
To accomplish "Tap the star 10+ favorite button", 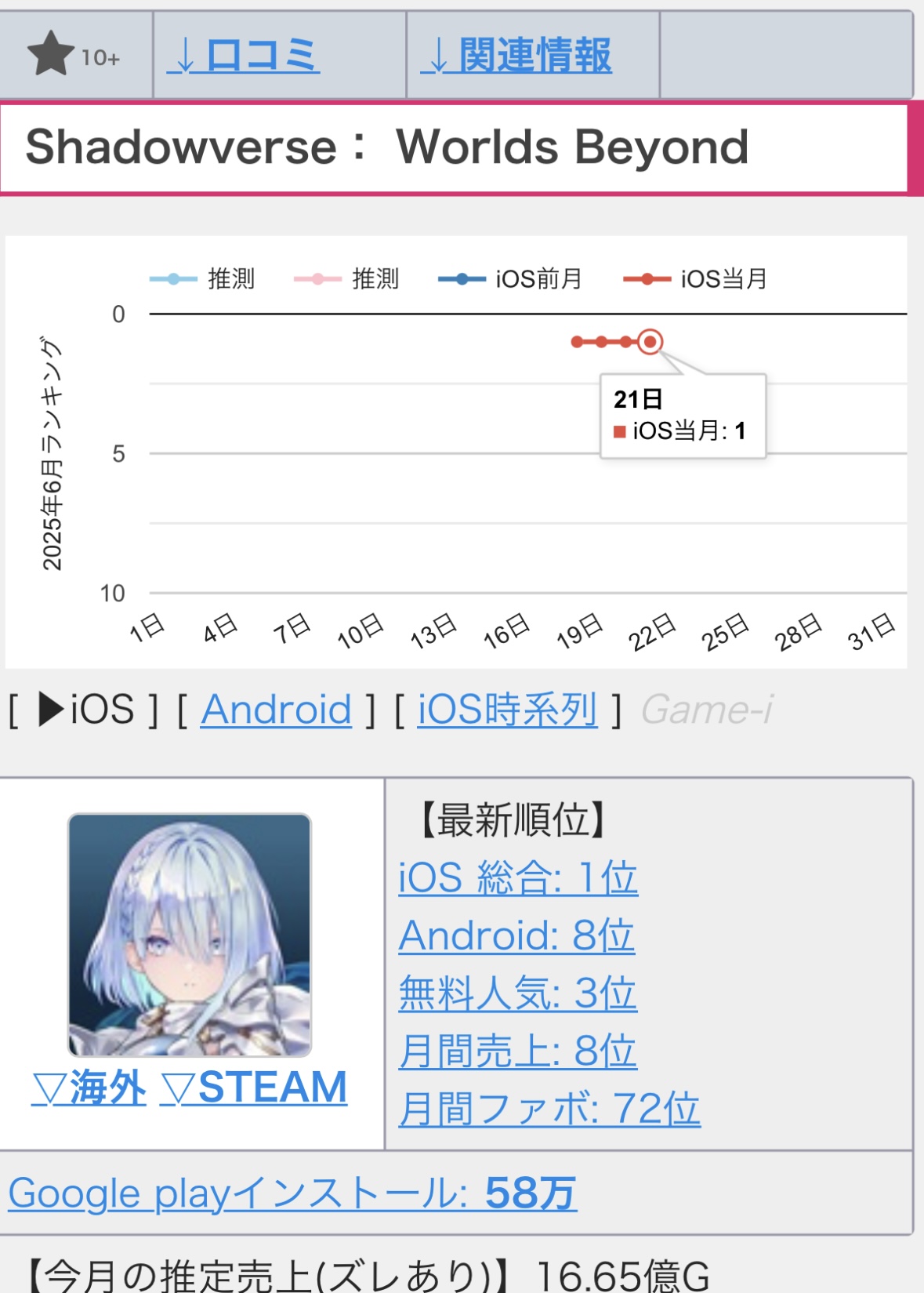I will click(x=74, y=55).
